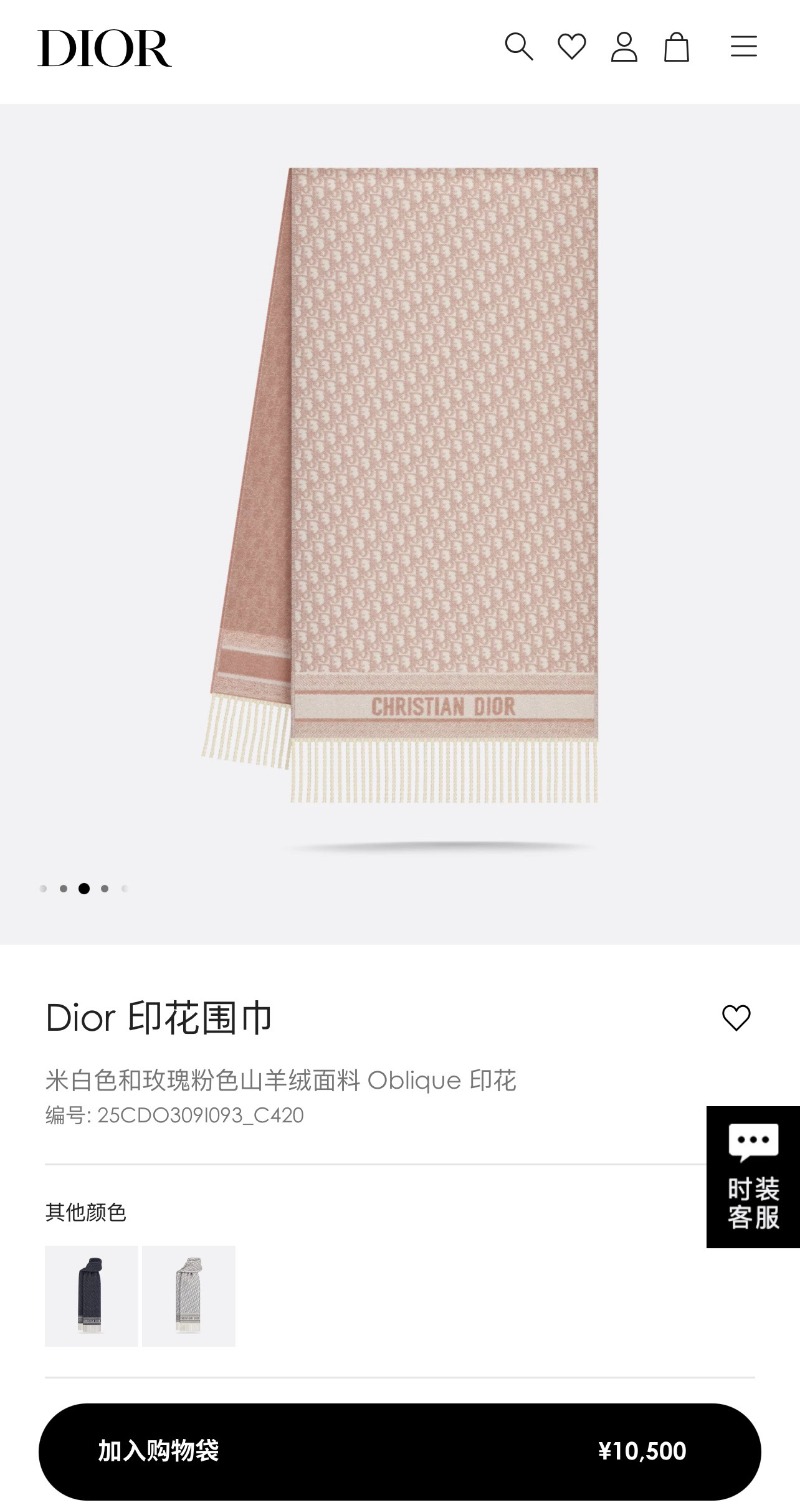
Task: Add this scarf to wishlist
Action: coord(736,1018)
